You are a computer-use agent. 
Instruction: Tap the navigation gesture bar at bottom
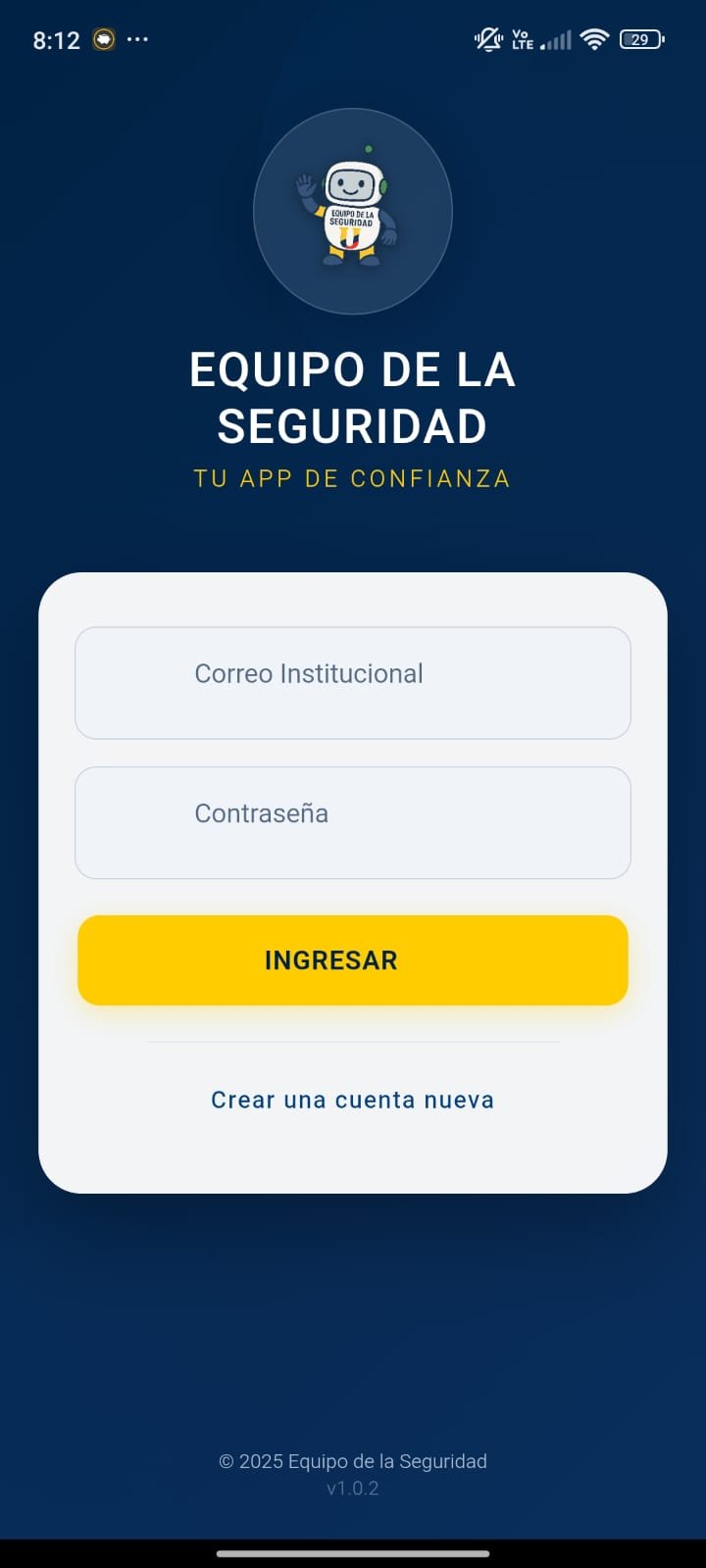(x=353, y=1553)
